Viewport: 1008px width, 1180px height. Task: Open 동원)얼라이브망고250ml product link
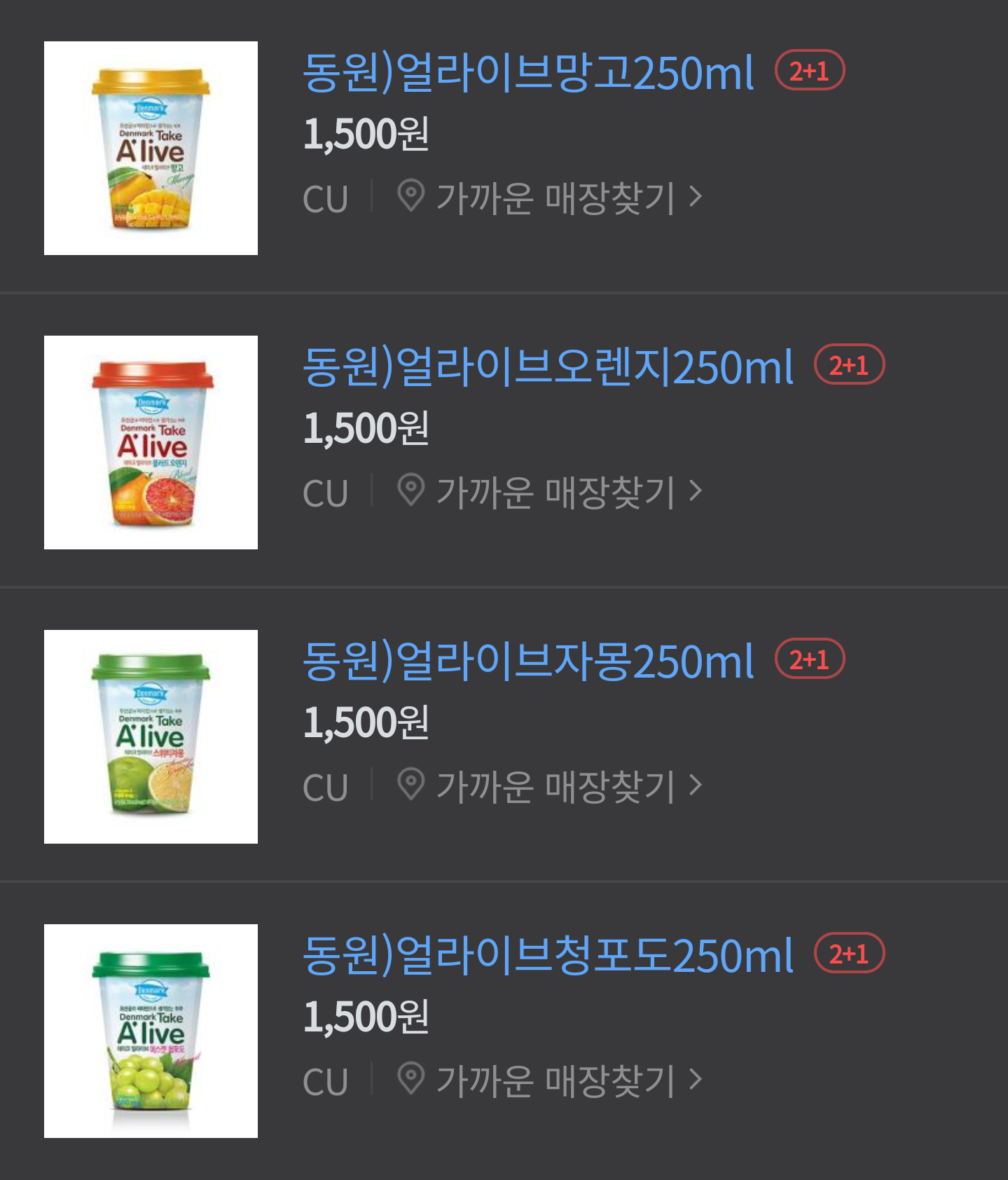tap(527, 73)
